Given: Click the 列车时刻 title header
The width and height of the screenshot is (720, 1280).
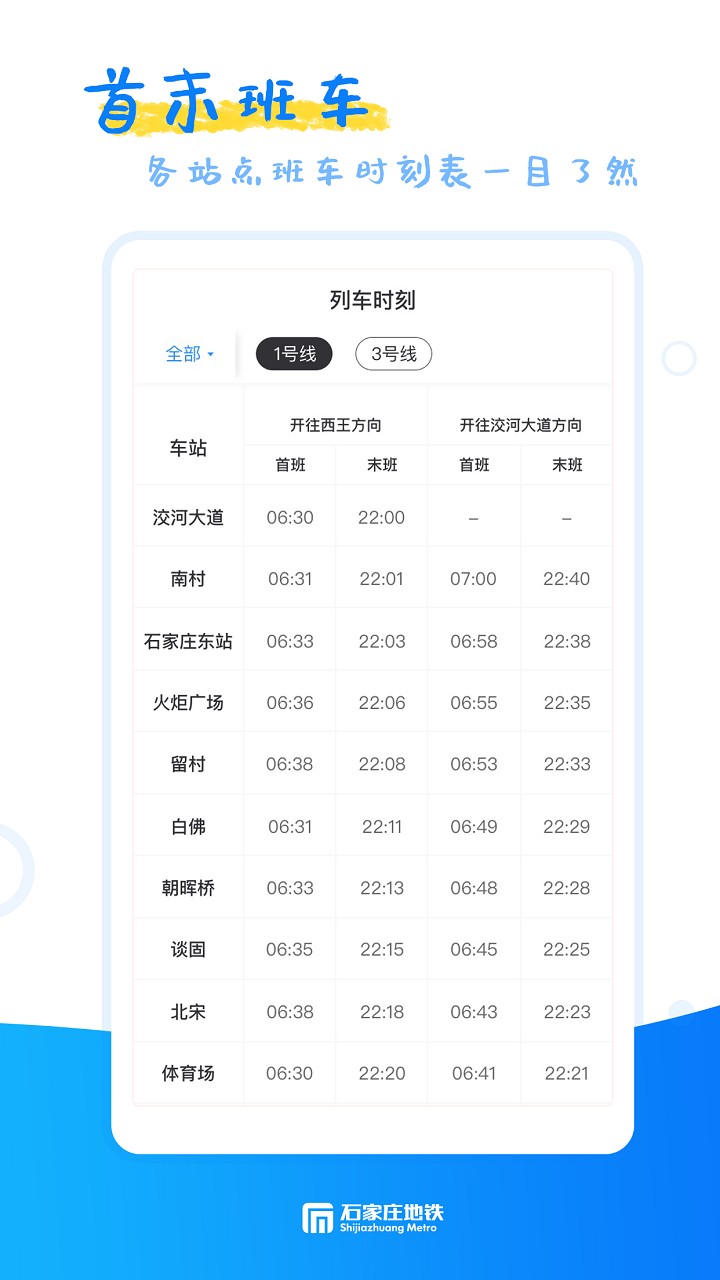Looking at the screenshot, I should point(372,299).
